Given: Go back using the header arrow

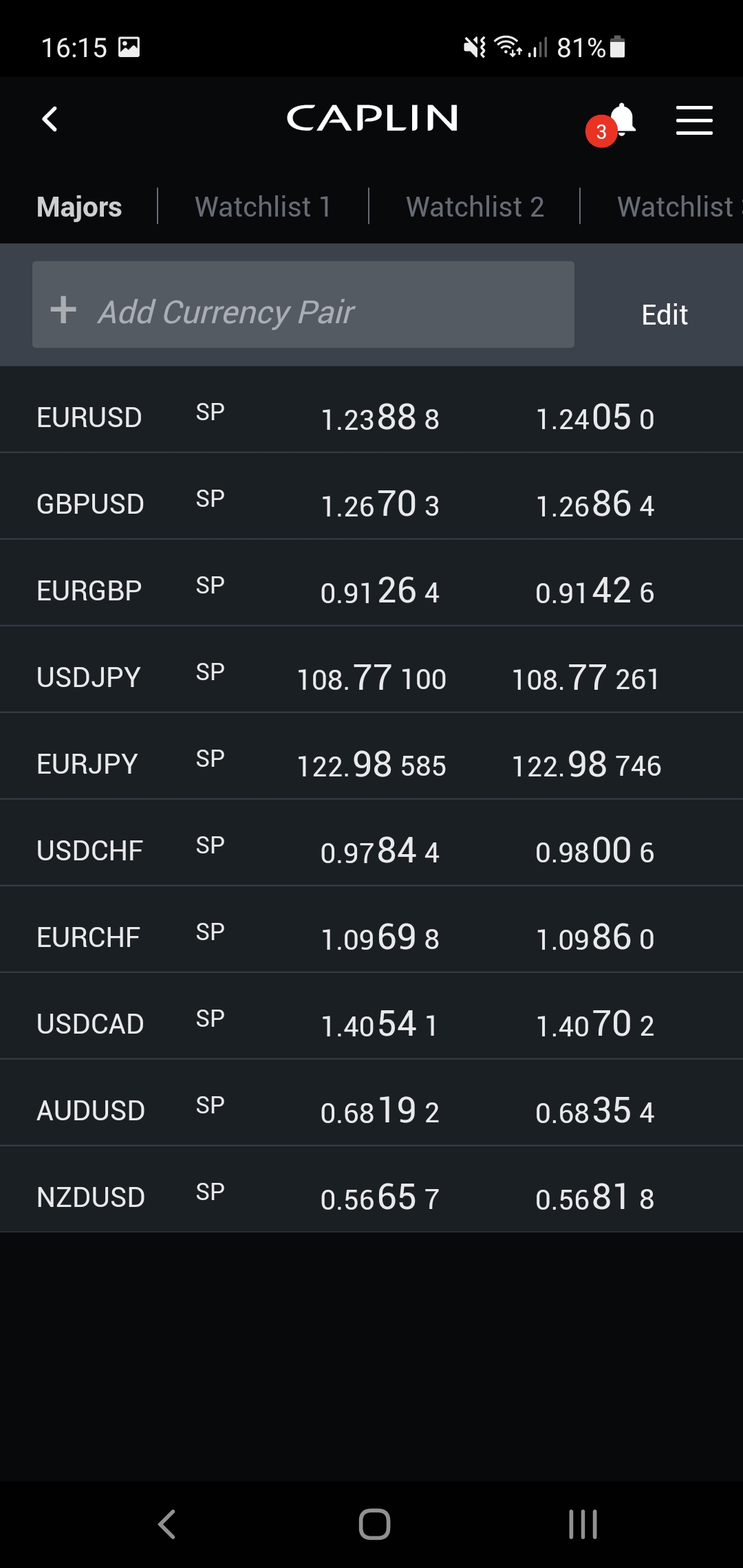Looking at the screenshot, I should tap(50, 119).
